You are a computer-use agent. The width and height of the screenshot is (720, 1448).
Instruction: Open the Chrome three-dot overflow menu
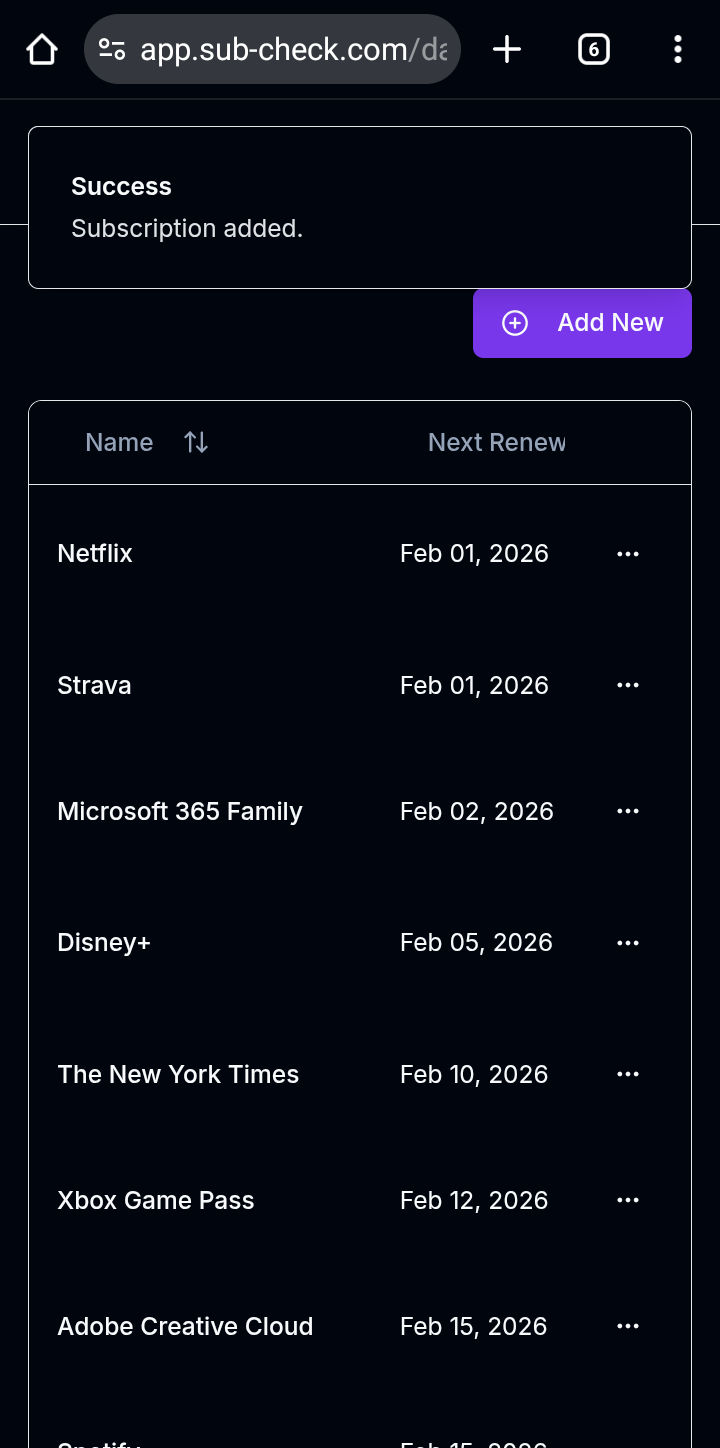click(x=678, y=48)
